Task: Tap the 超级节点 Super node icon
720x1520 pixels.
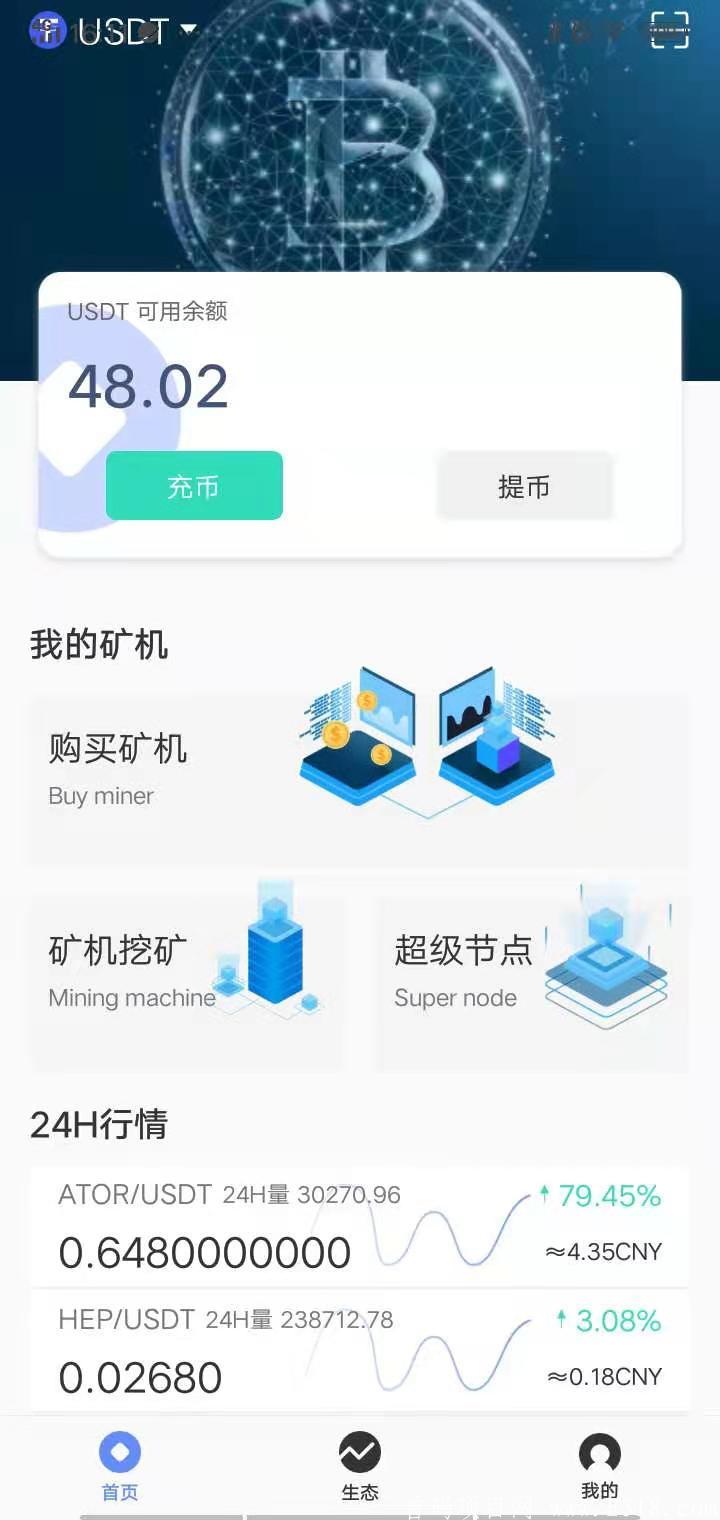Action: pyautogui.click(x=607, y=965)
